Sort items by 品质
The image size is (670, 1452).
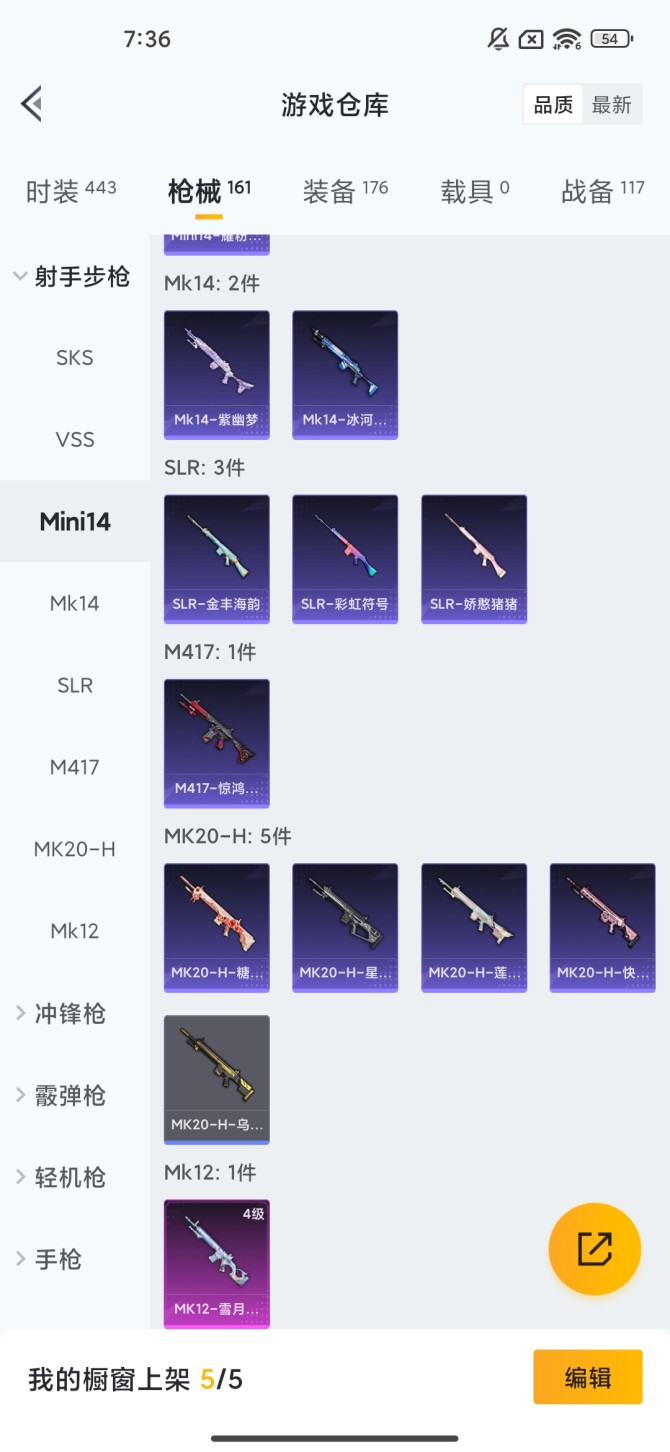(553, 105)
